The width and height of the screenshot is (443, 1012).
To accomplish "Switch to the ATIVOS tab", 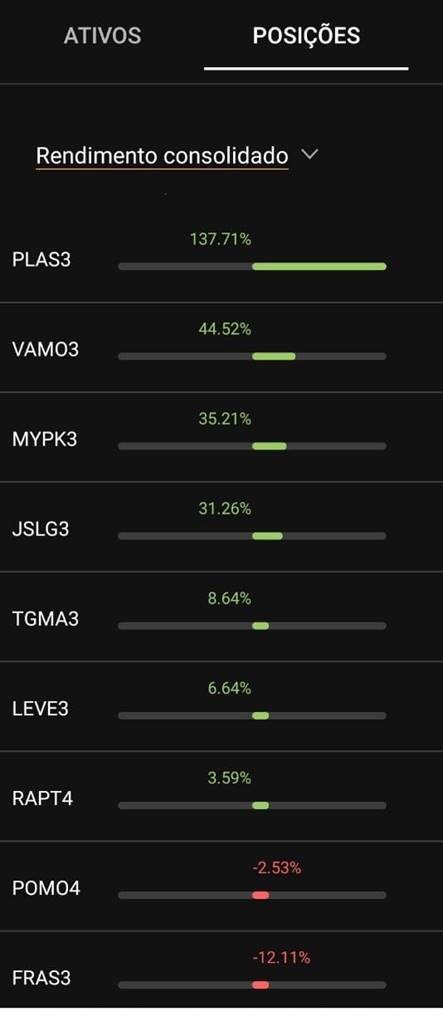I will pyautogui.click(x=102, y=35).
